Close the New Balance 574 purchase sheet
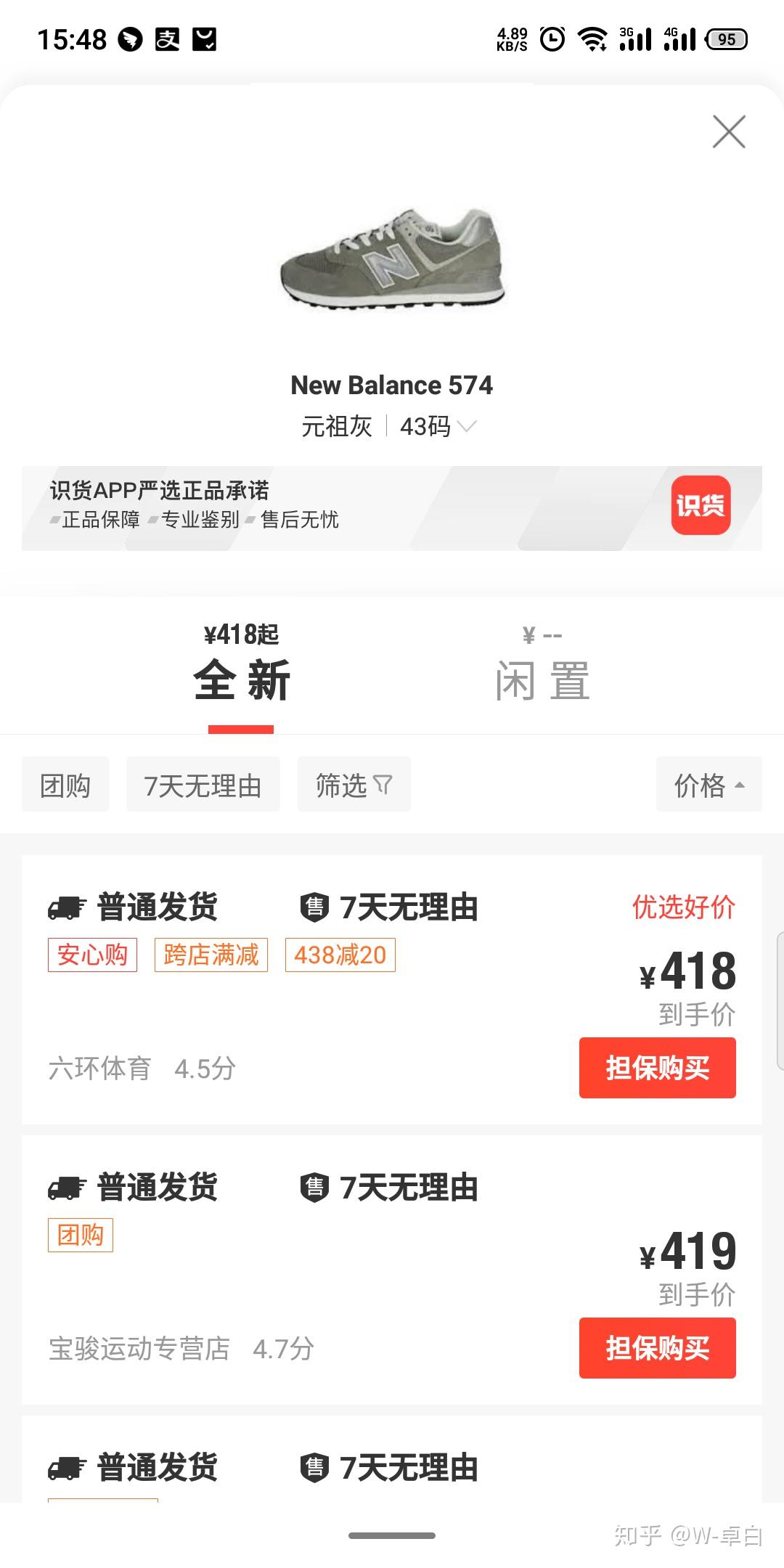This screenshot has width=784, height=1568. pyautogui.click(x=729, y=131)
